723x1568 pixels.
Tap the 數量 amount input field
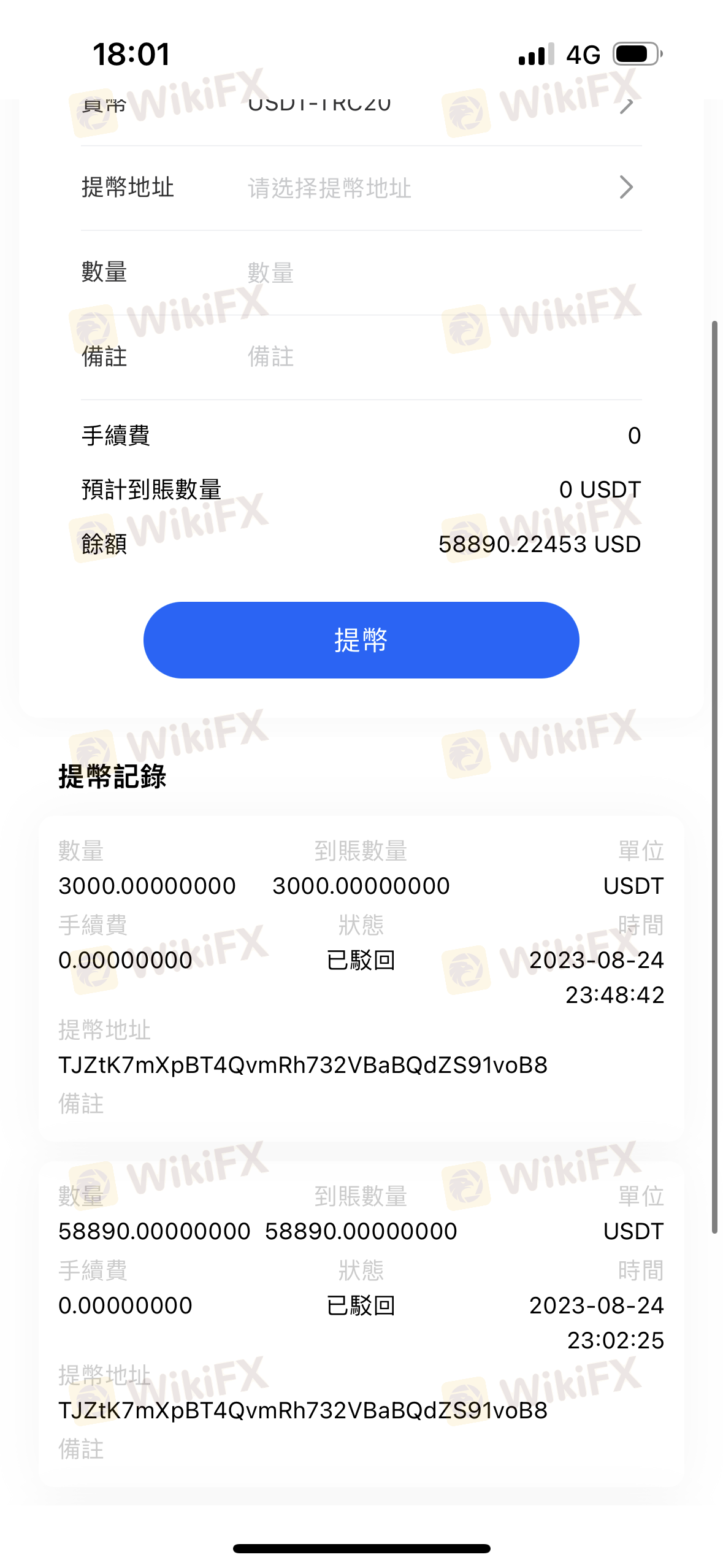[x=444, y=272]
